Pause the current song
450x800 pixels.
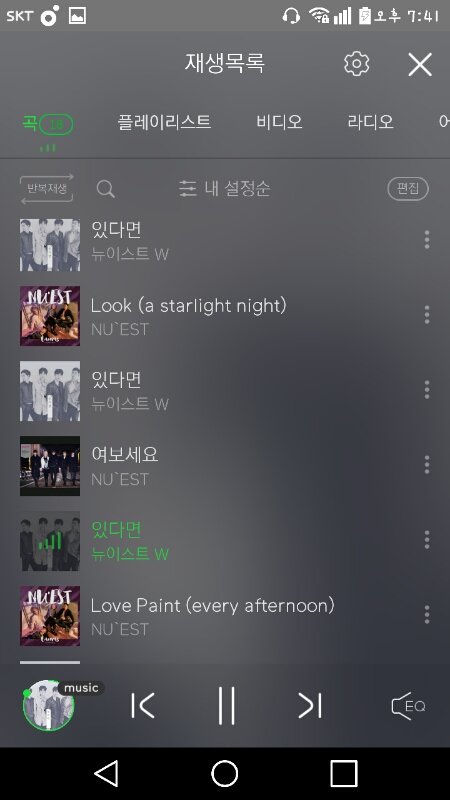coord(227,706)
